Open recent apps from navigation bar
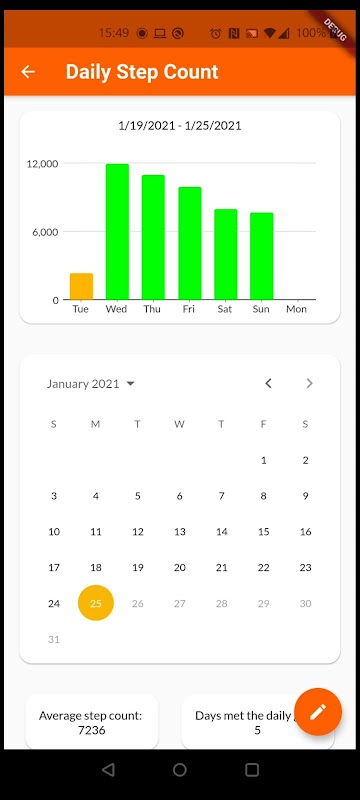This screenshot has width=360, height=800. point(252,769)
